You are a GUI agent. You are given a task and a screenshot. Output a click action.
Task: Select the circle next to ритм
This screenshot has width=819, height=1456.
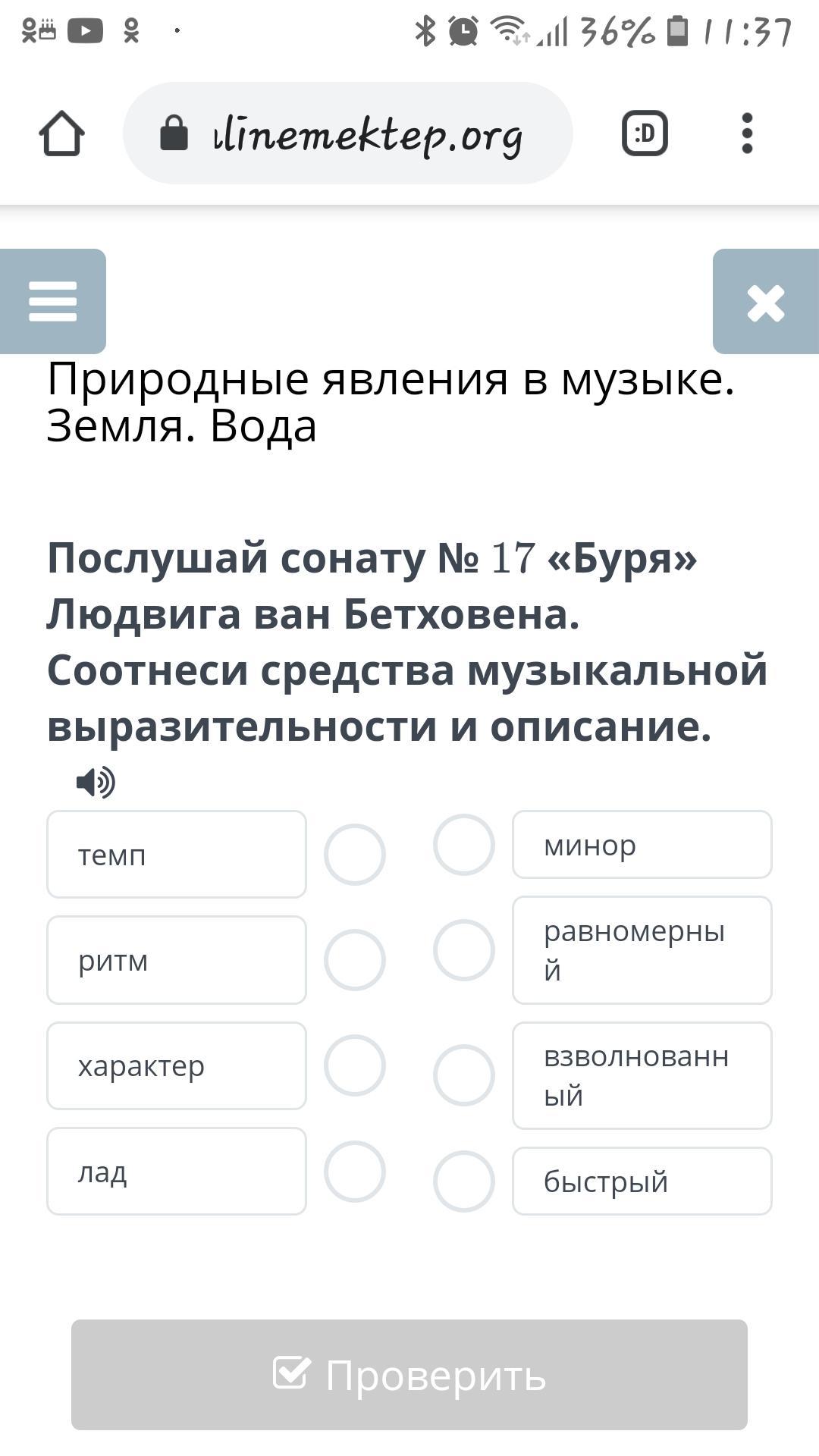355,960
